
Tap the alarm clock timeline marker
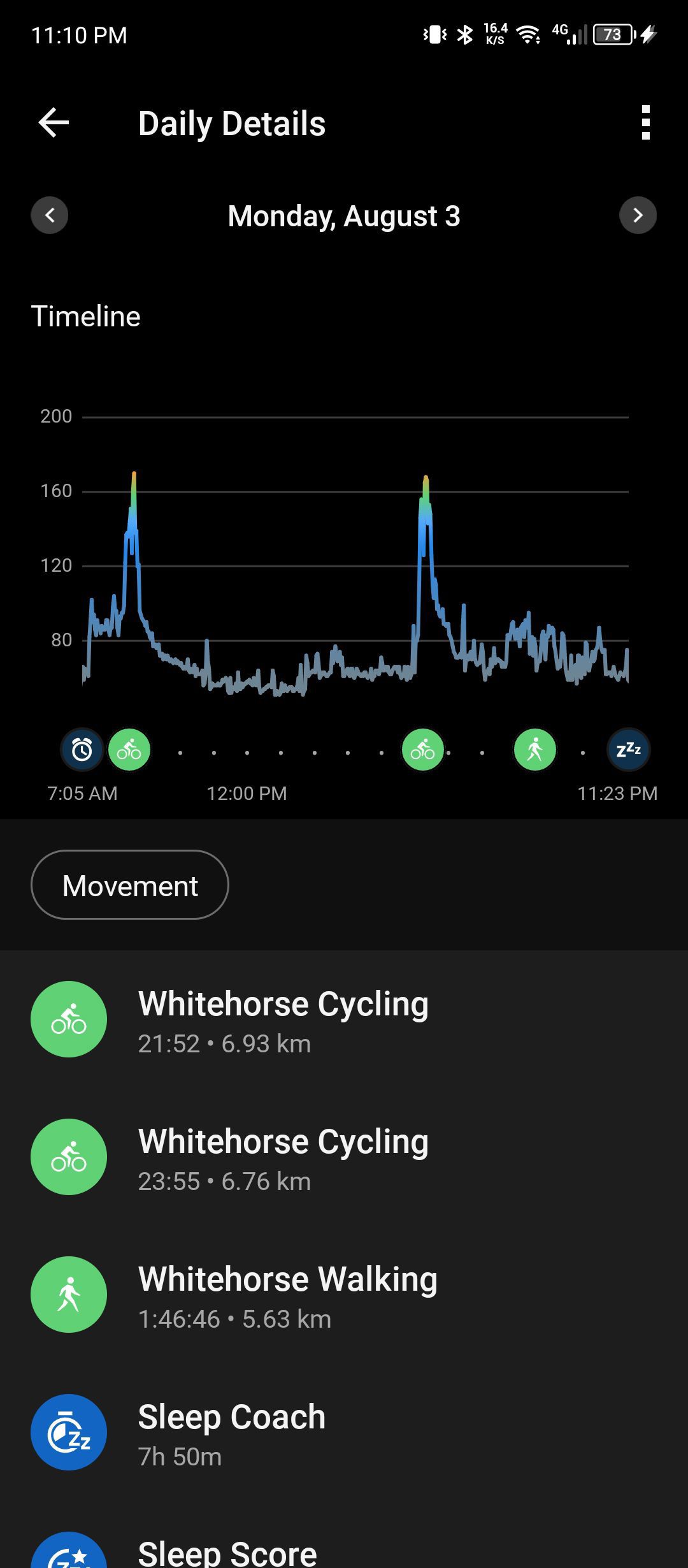82,750
